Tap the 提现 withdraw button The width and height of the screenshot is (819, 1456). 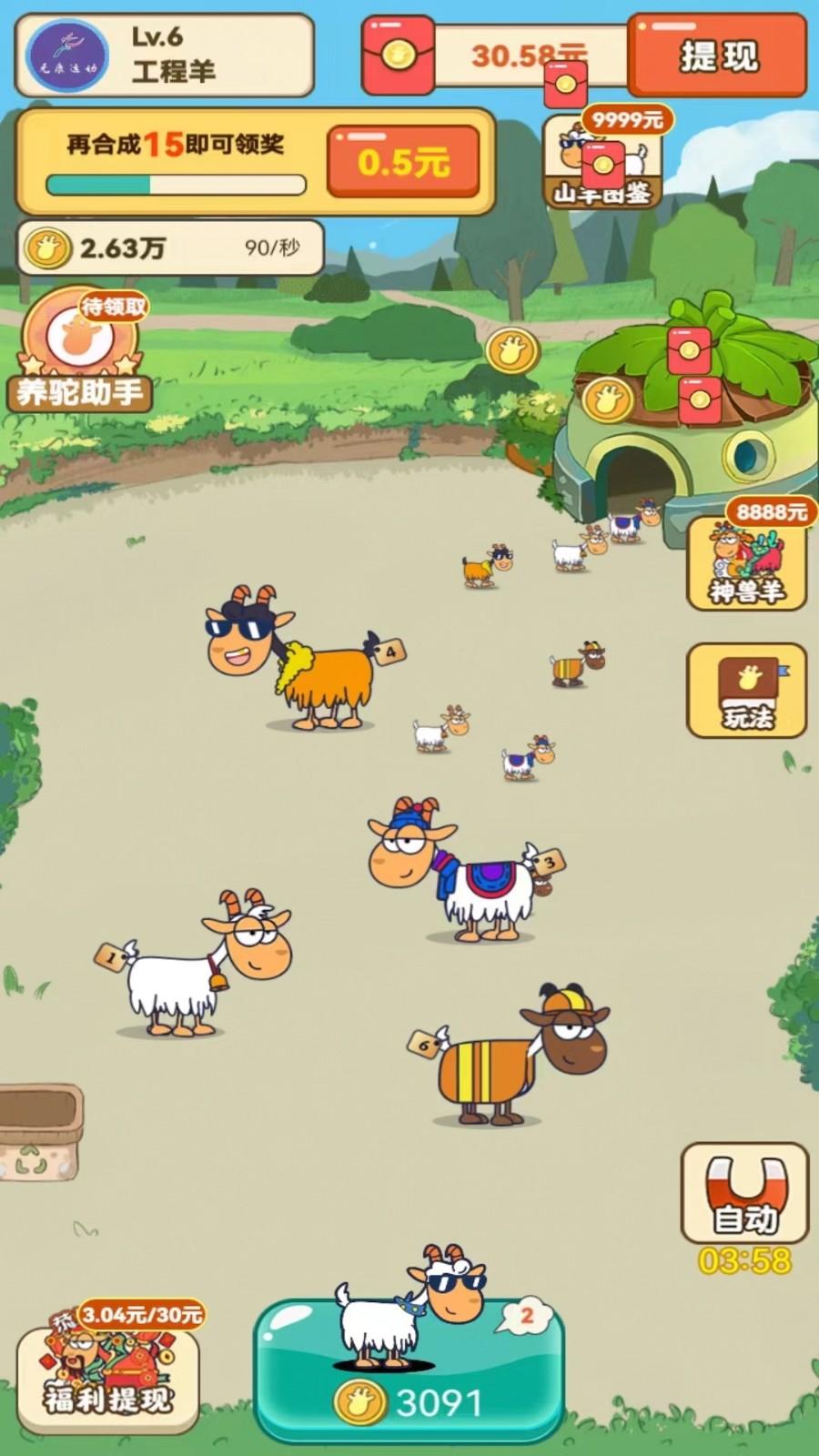click(718, 56)
